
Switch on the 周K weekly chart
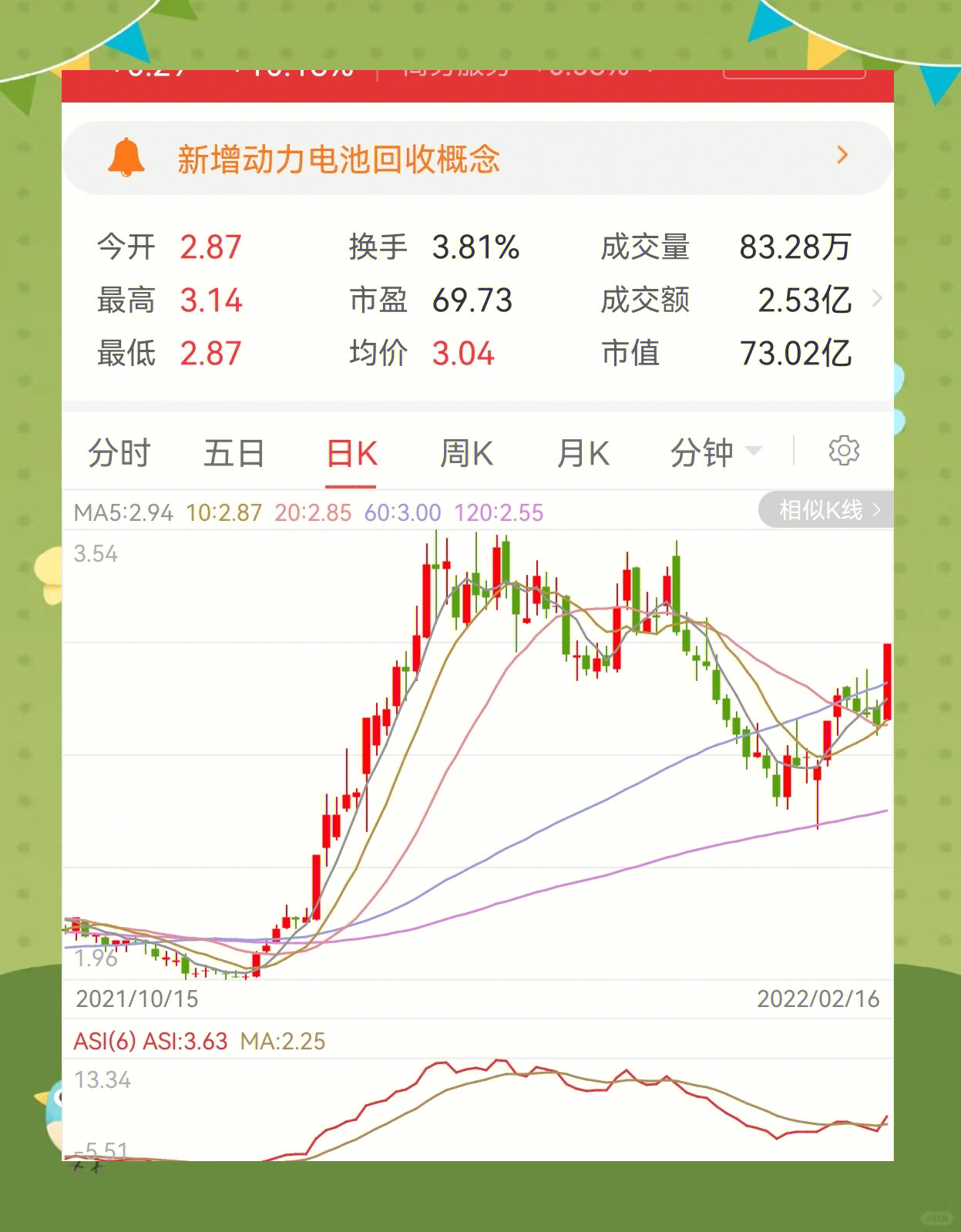(466, 454)
